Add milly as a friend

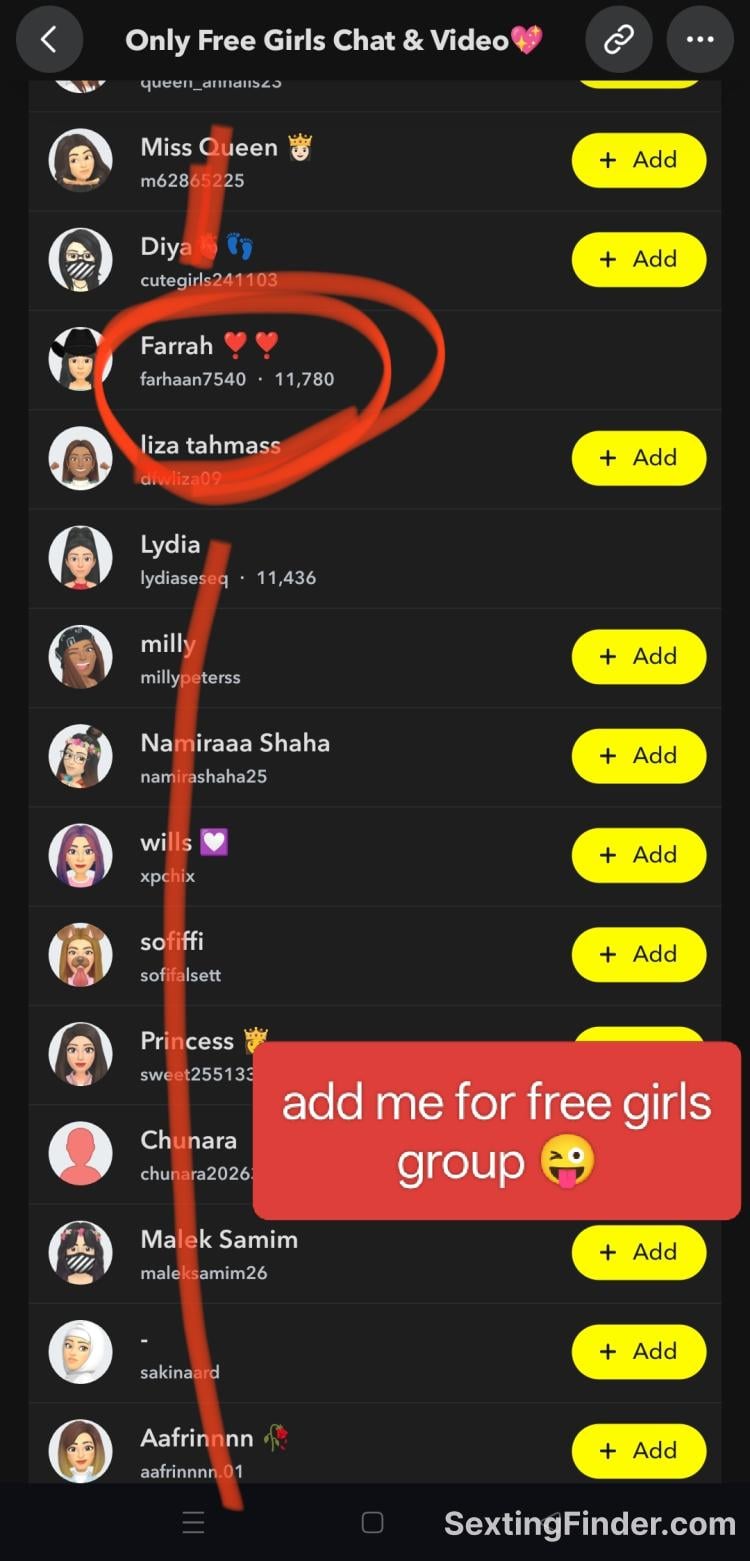tap(638, 656)
